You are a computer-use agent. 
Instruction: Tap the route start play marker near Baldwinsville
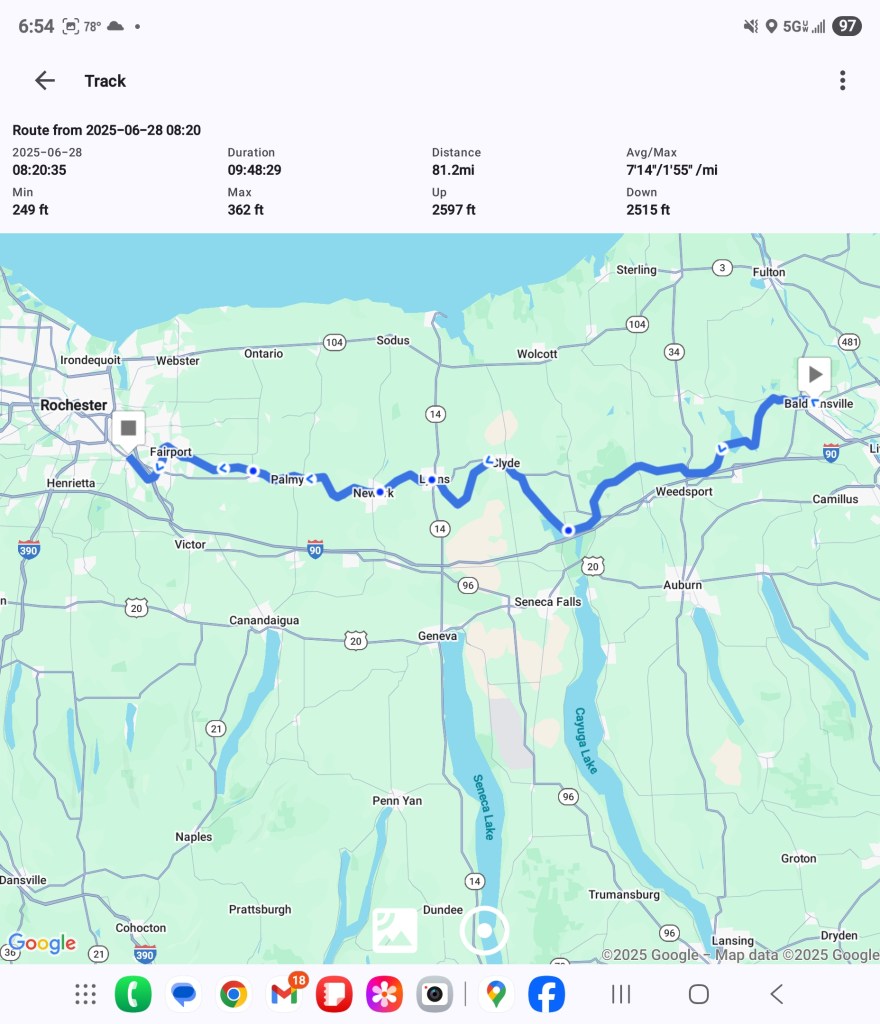[815, 375]
